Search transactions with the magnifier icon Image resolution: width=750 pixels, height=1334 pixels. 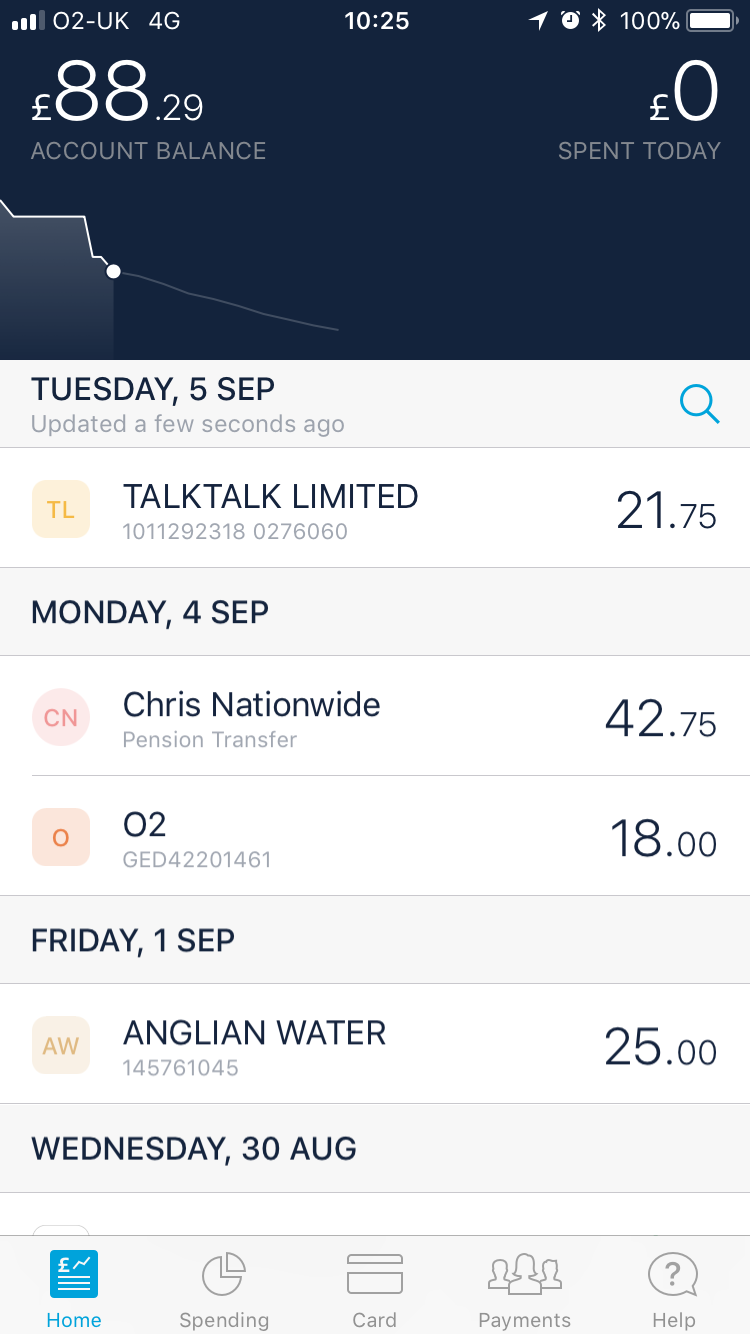[x=699, y=405]
